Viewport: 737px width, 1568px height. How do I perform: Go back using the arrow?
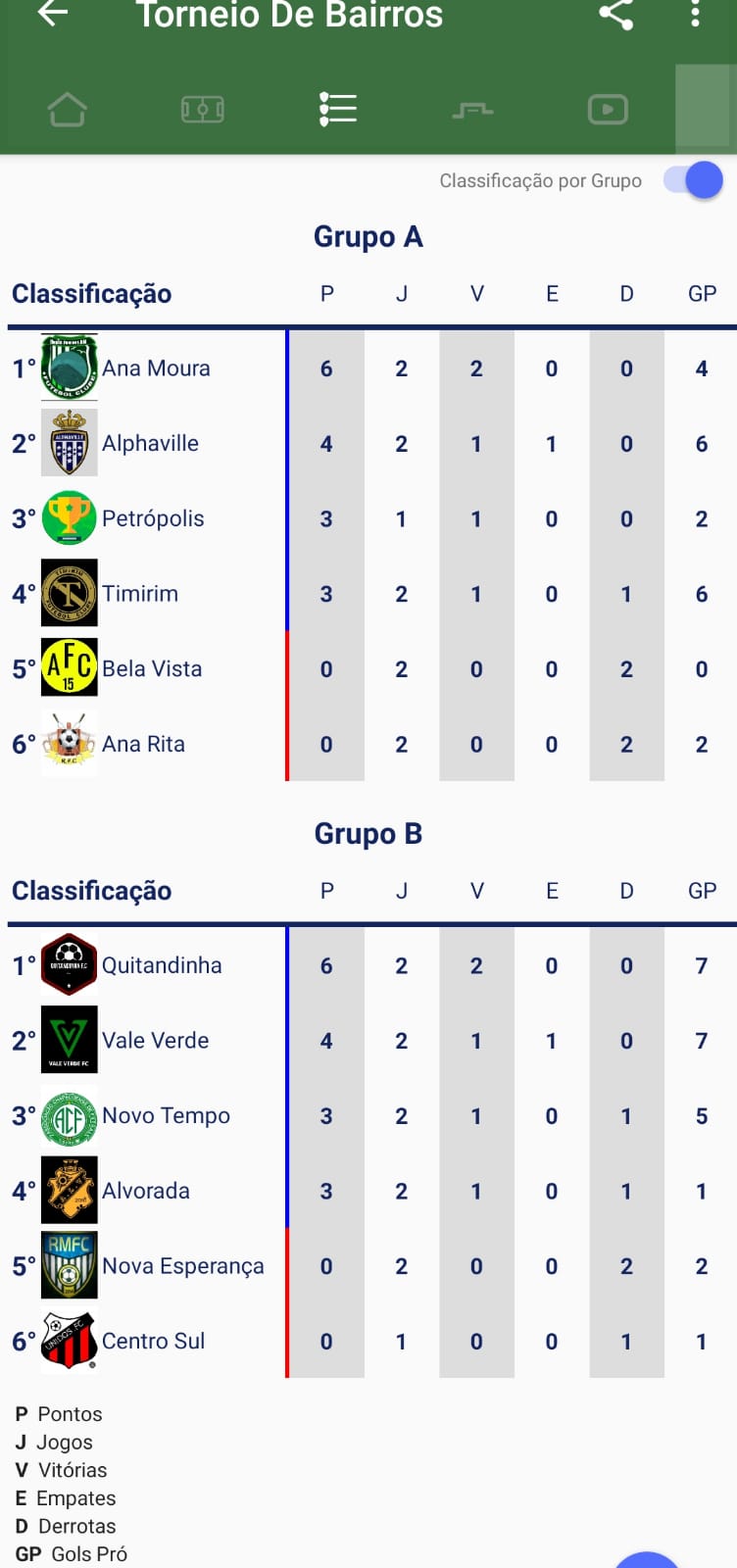(x=53, y=14)
